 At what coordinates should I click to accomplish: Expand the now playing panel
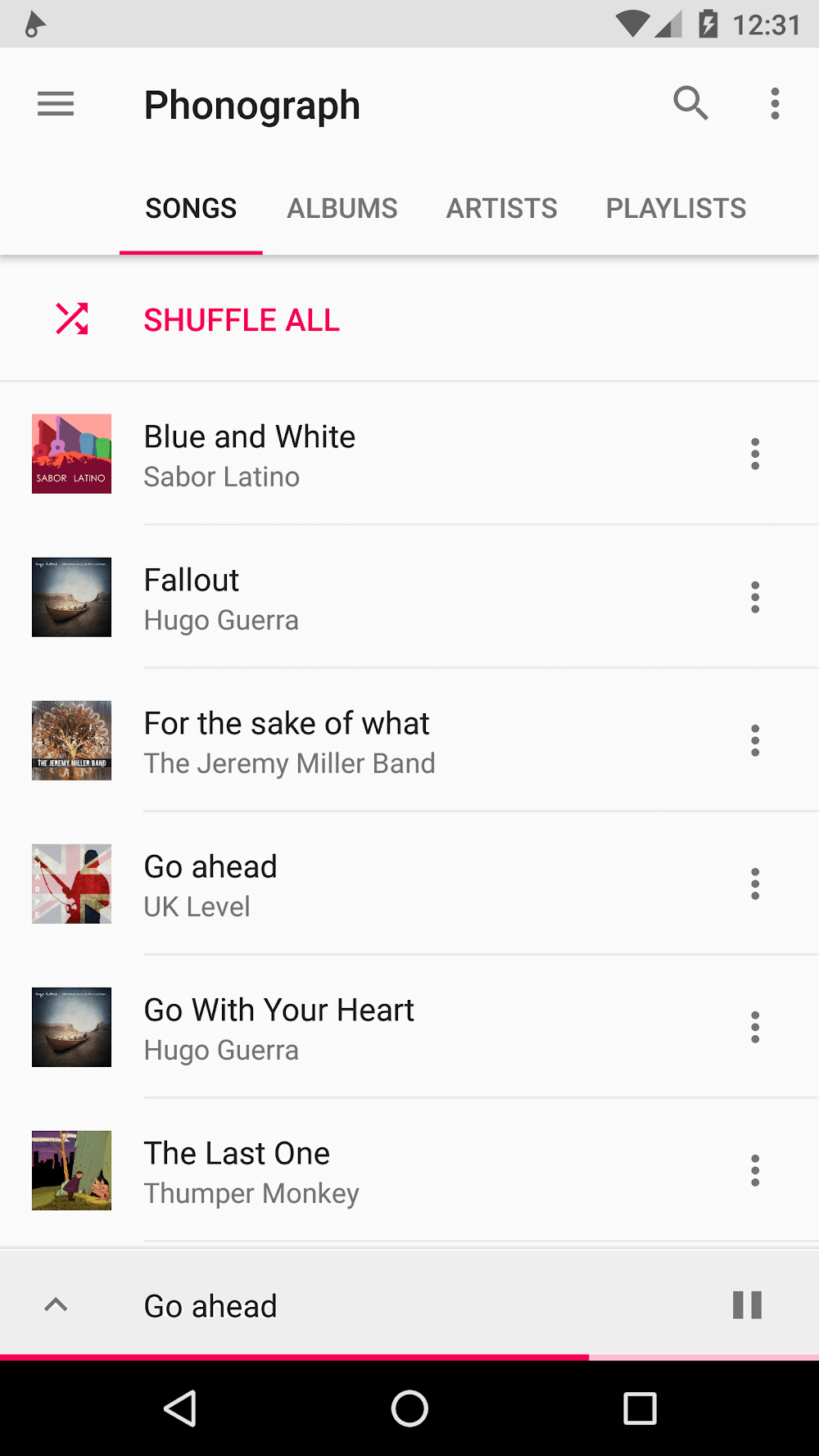pyautogui.click(x=56, y=1305)
